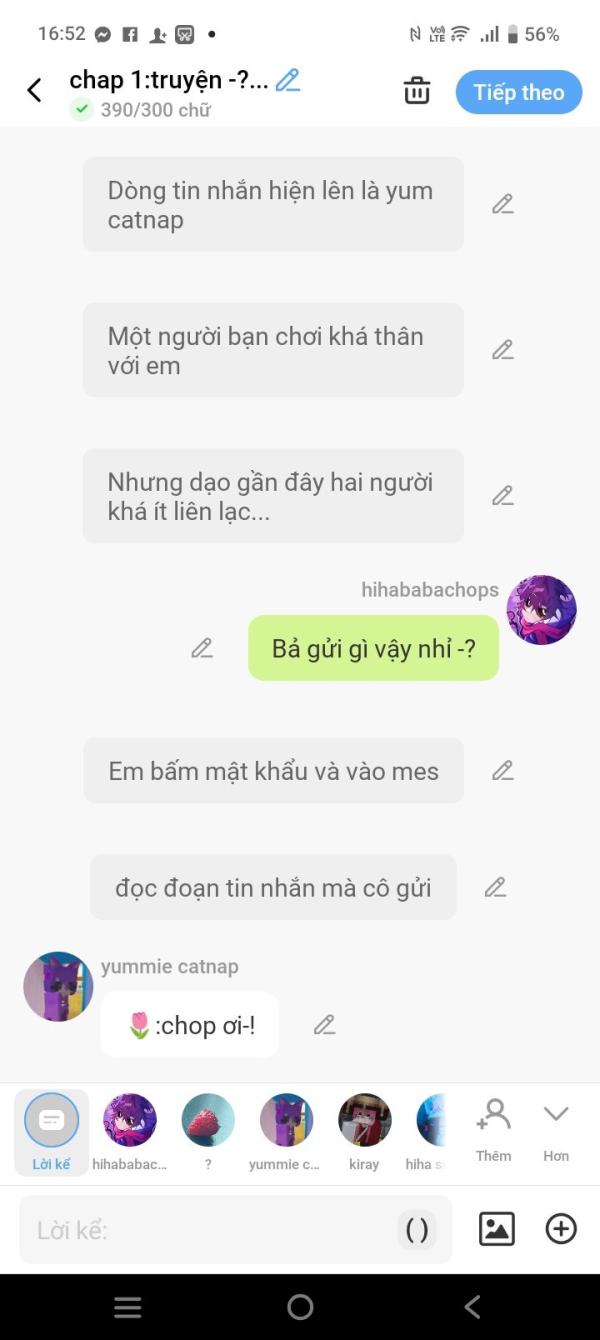Image resolution: width=600 pixels, height=1340 pixels.
Task: Edit the "đọc đoạn tin nhắn" narration
Action: point(495,887)
